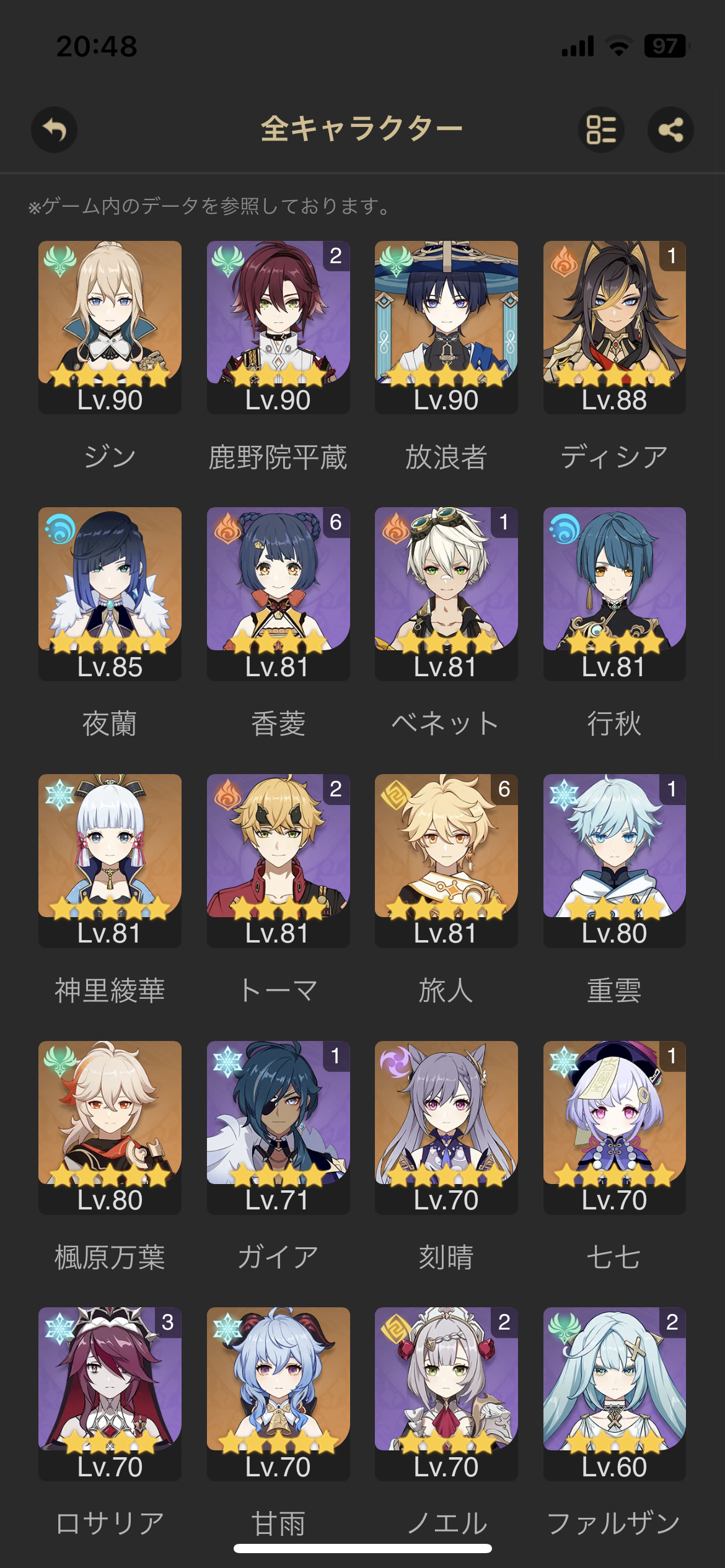
Task: Open the トーマ character tile
Action: 278,860
